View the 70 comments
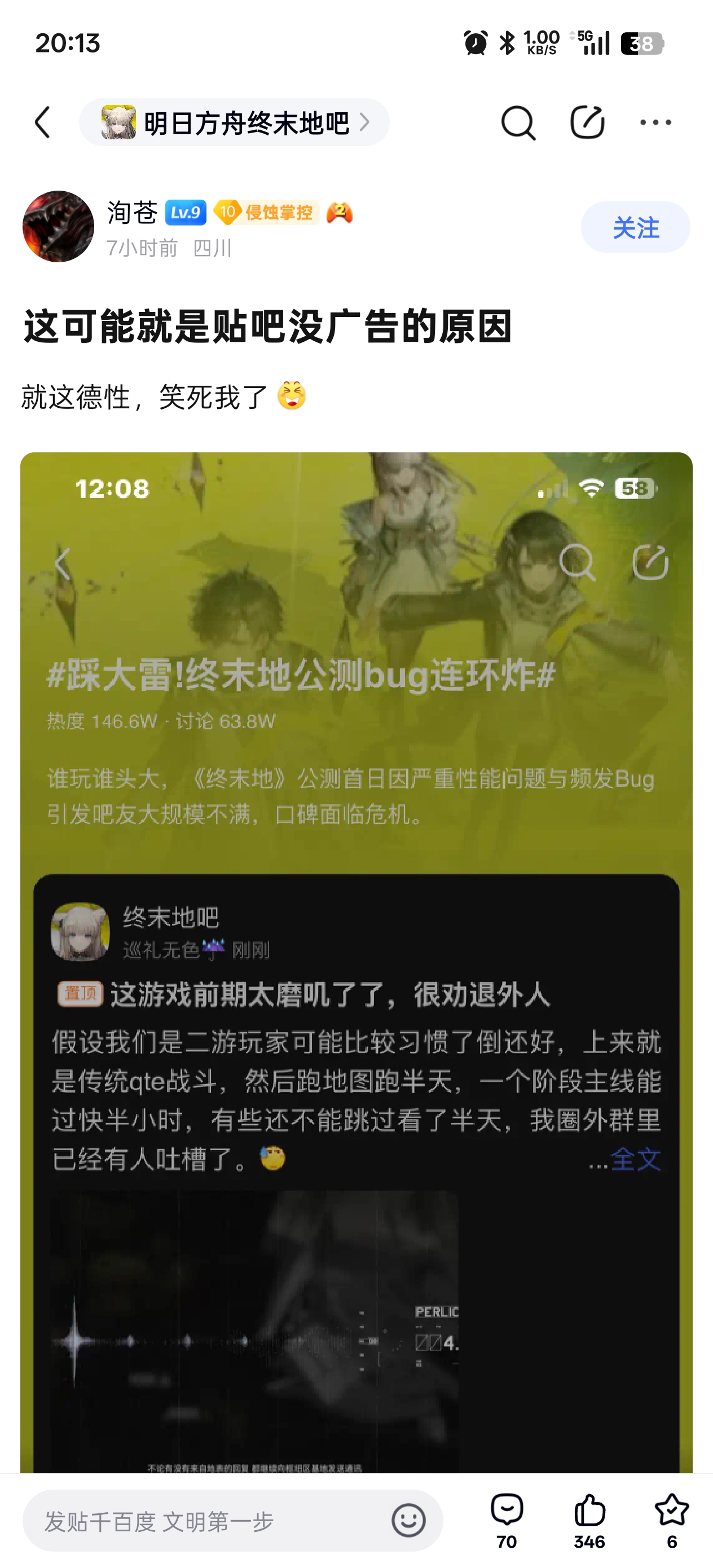 507,1521
